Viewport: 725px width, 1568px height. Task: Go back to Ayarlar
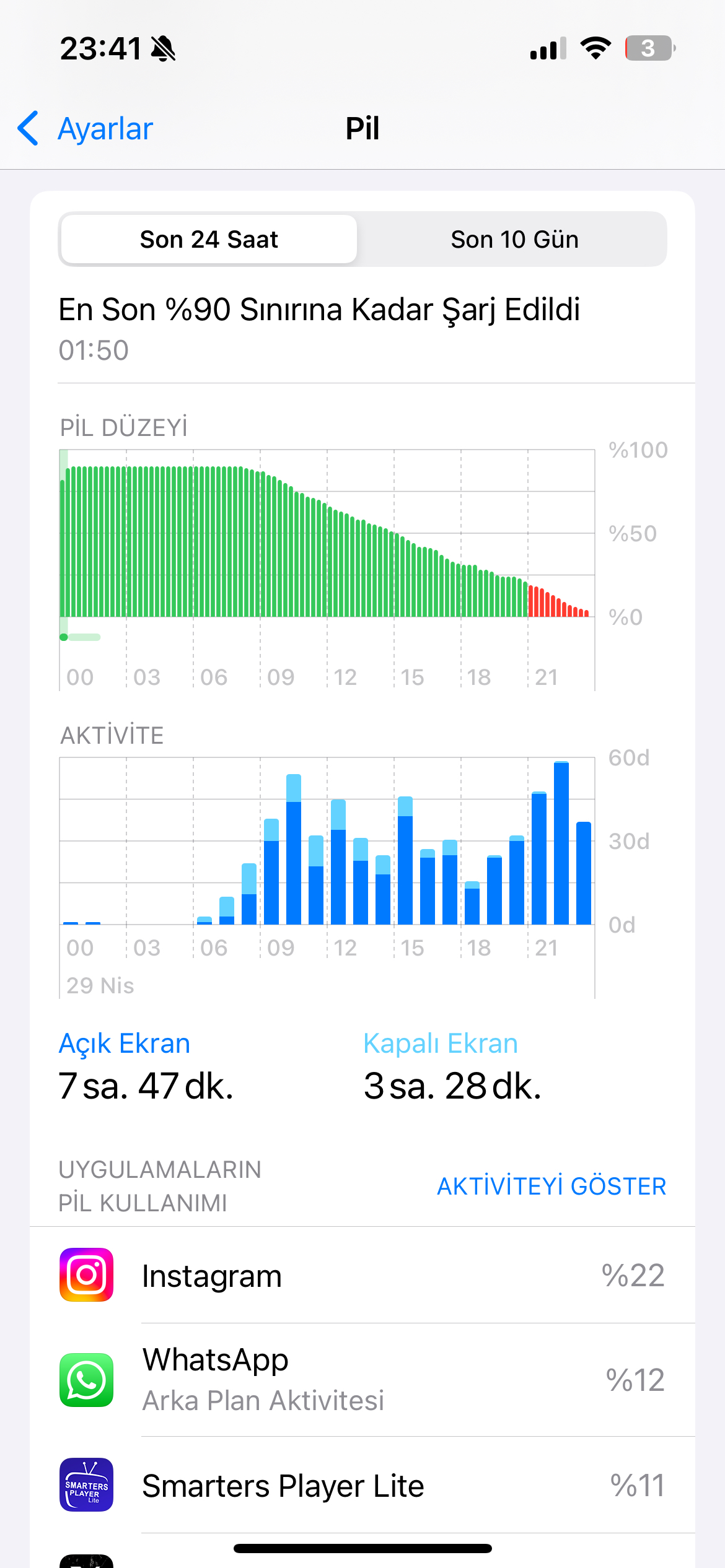click(x=86, y=129)
